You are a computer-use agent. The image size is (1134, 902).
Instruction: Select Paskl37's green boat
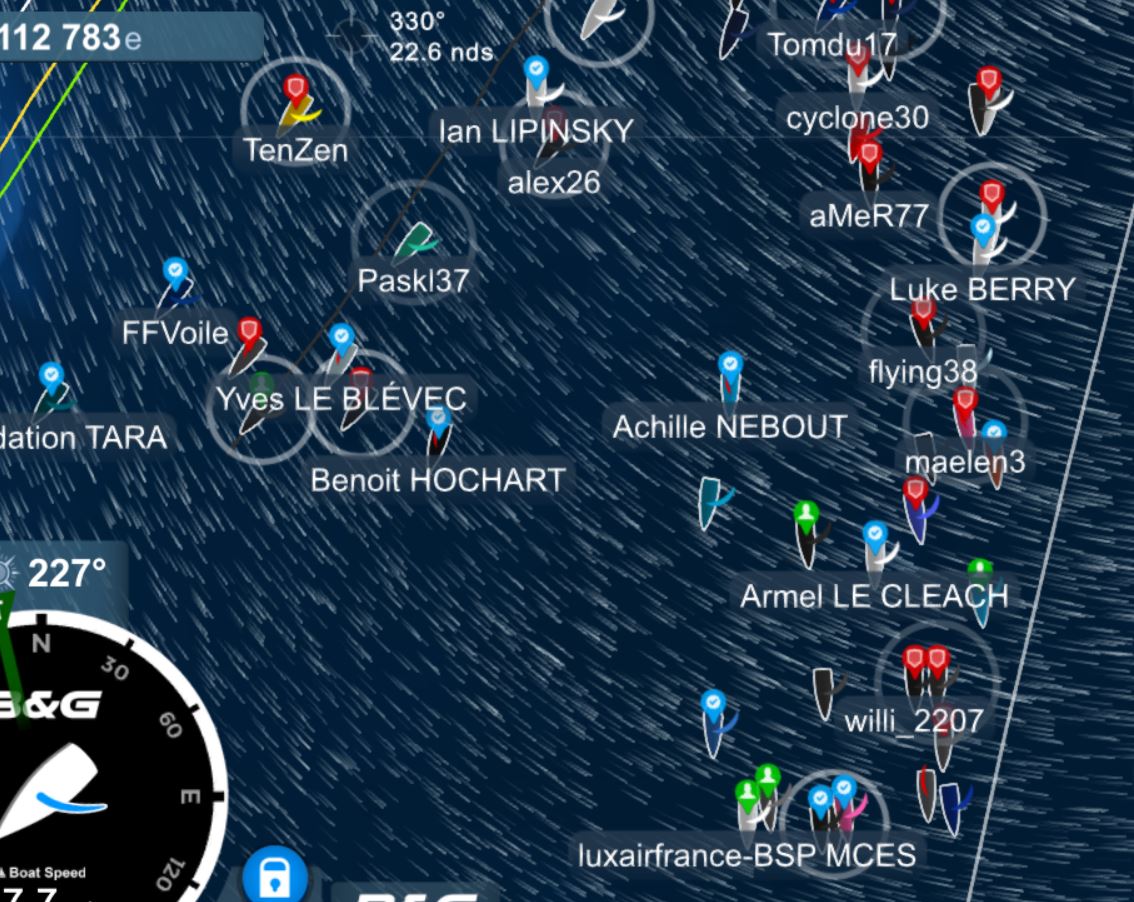(x=415, y=240)
